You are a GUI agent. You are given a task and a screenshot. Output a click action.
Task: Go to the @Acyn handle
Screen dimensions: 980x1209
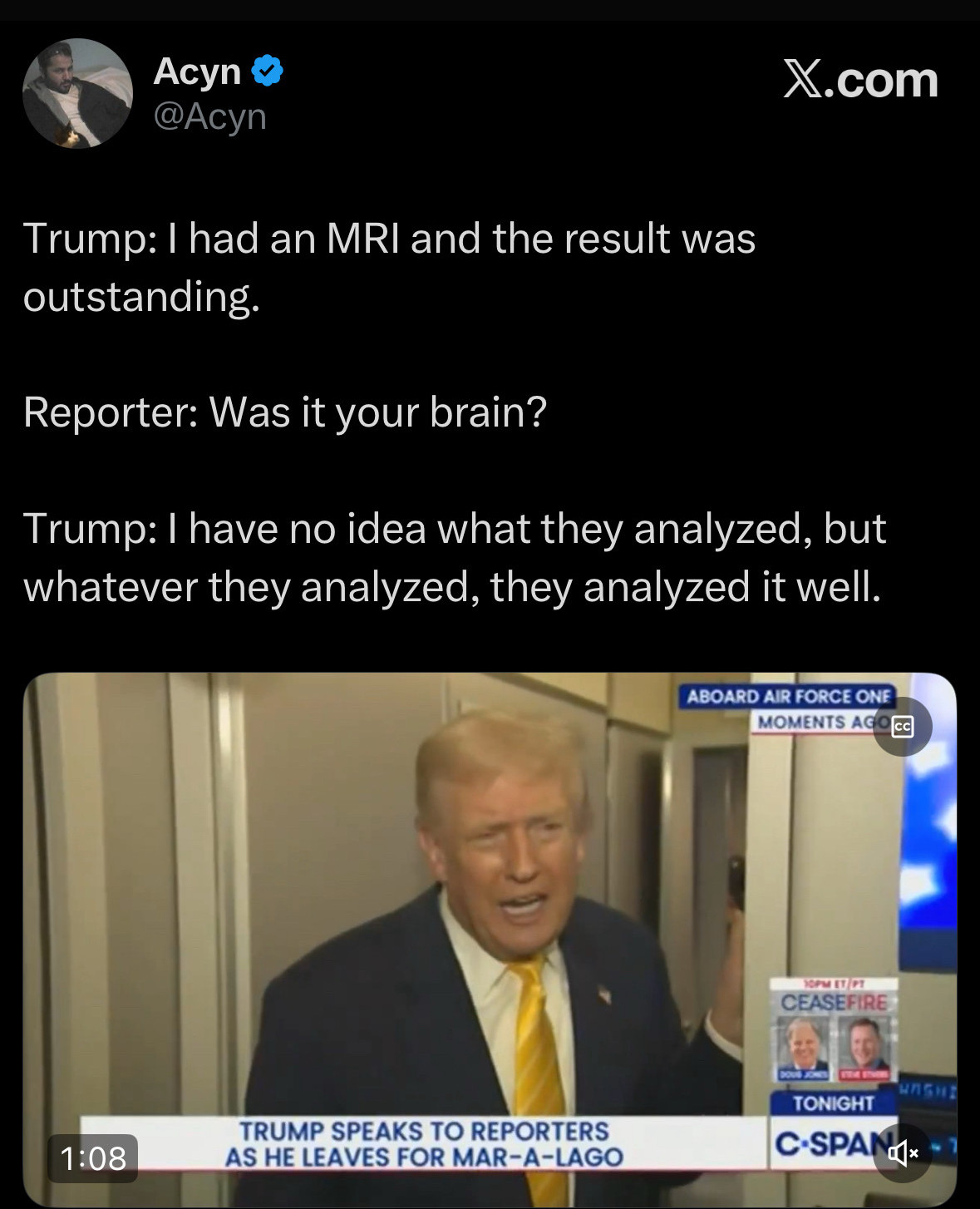(x=210, y=117)
